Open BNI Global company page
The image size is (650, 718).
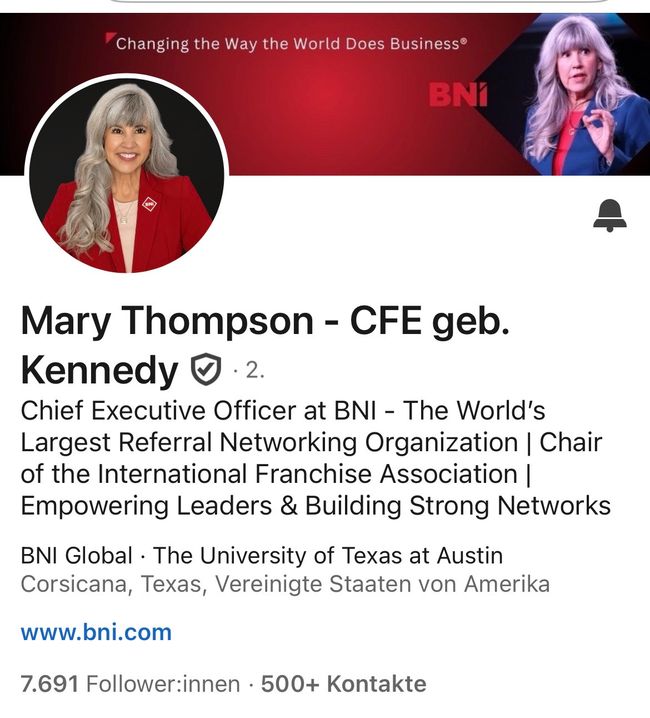click(76, 555)
